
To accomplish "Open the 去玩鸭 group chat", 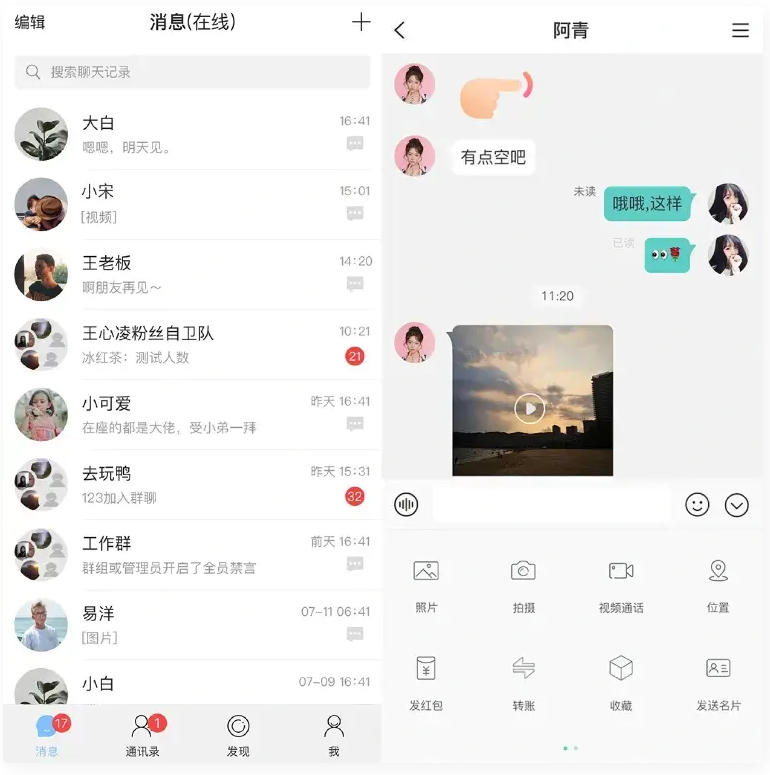I will point(192,484).
